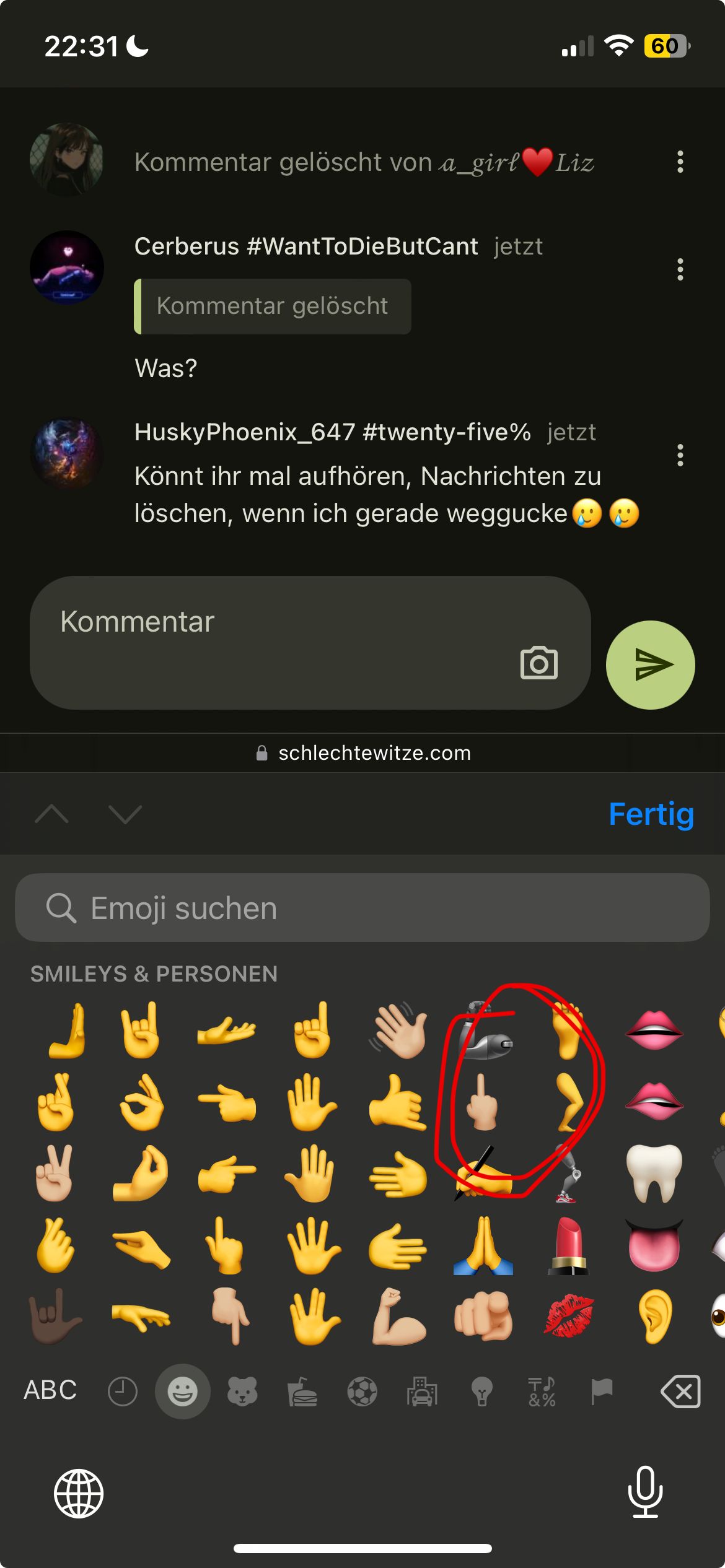Change keyboard language with the globe key

tap(79, 1493)
